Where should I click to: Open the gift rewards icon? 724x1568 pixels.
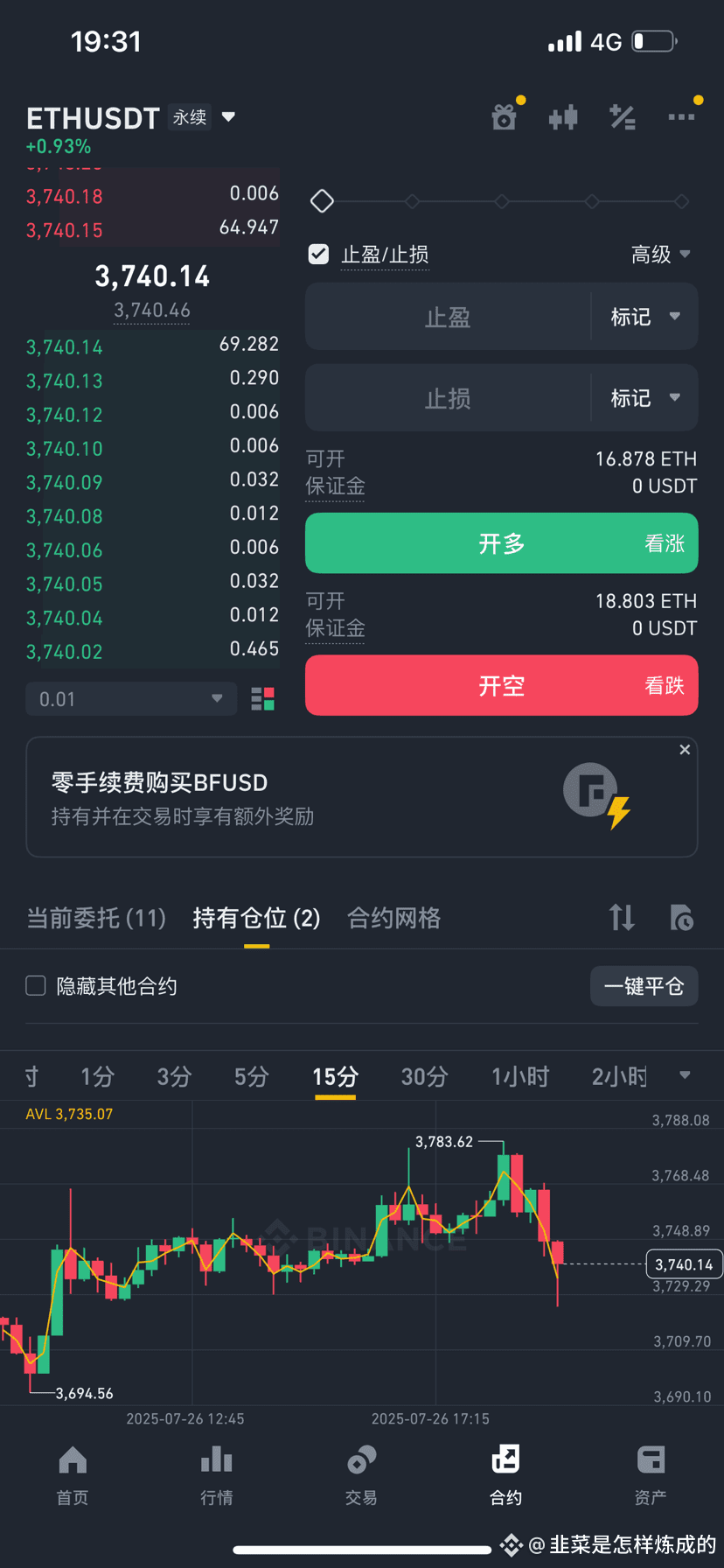[505, 116]
